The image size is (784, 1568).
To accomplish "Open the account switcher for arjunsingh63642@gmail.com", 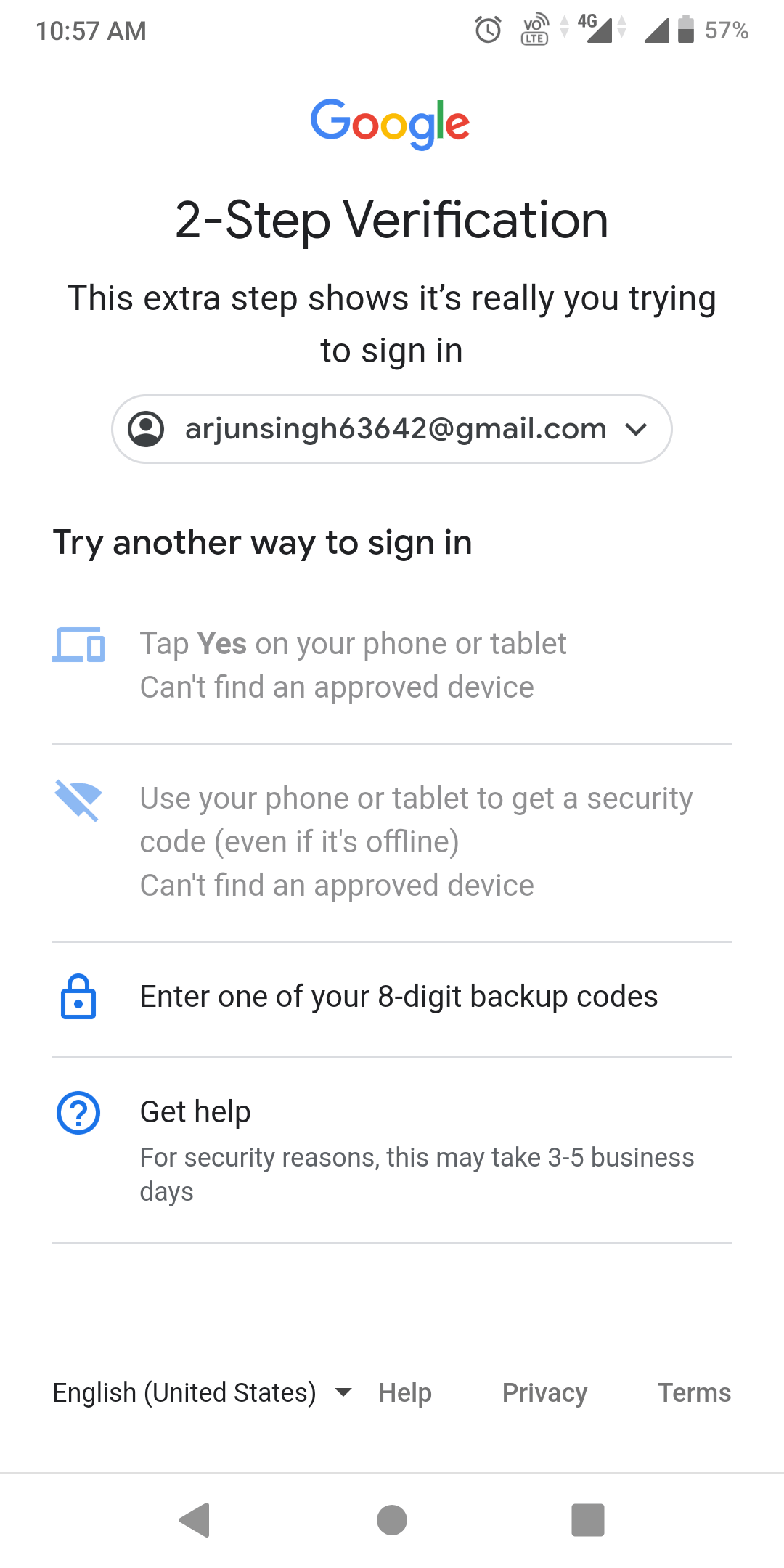I will 392,429.
